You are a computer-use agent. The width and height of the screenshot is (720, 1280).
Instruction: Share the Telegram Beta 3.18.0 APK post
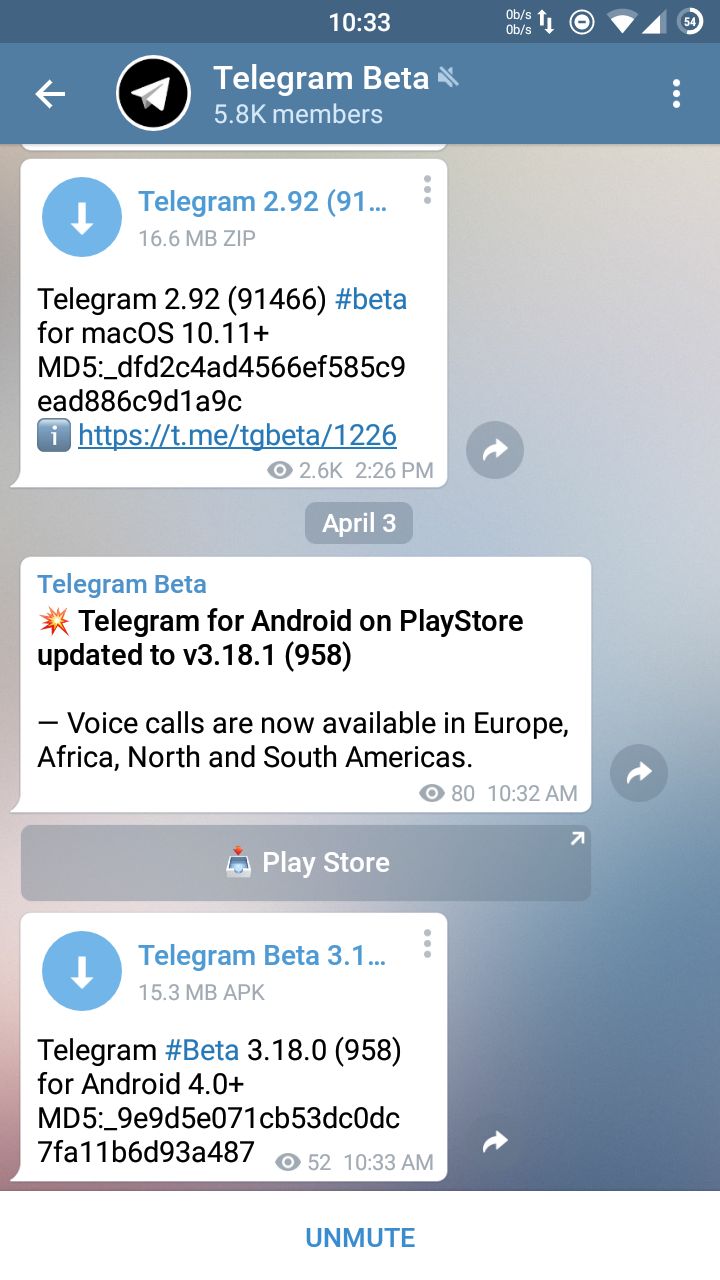point(495,1142)
